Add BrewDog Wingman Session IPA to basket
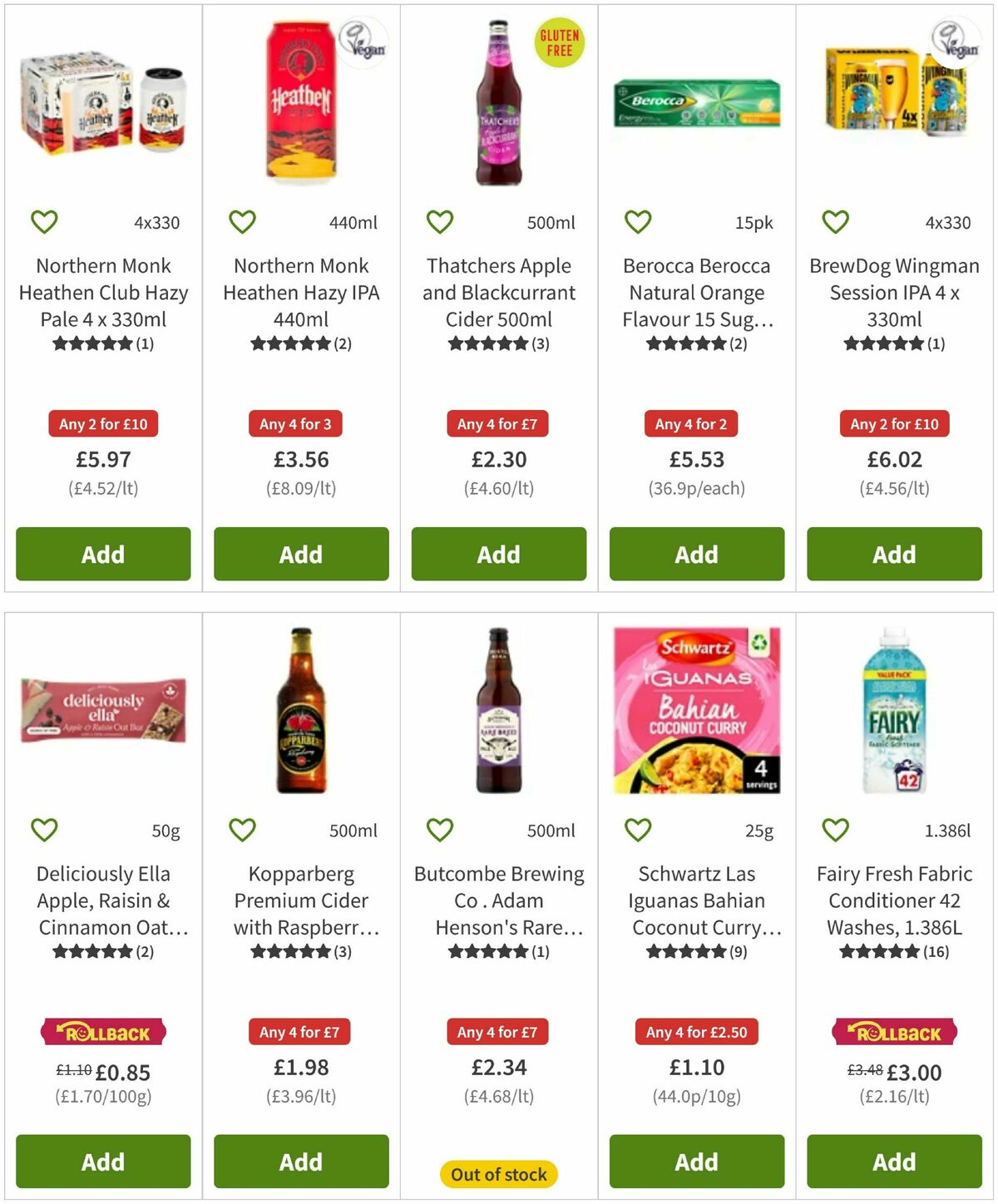Screen dimensions: 998x1204 point(893,554)
